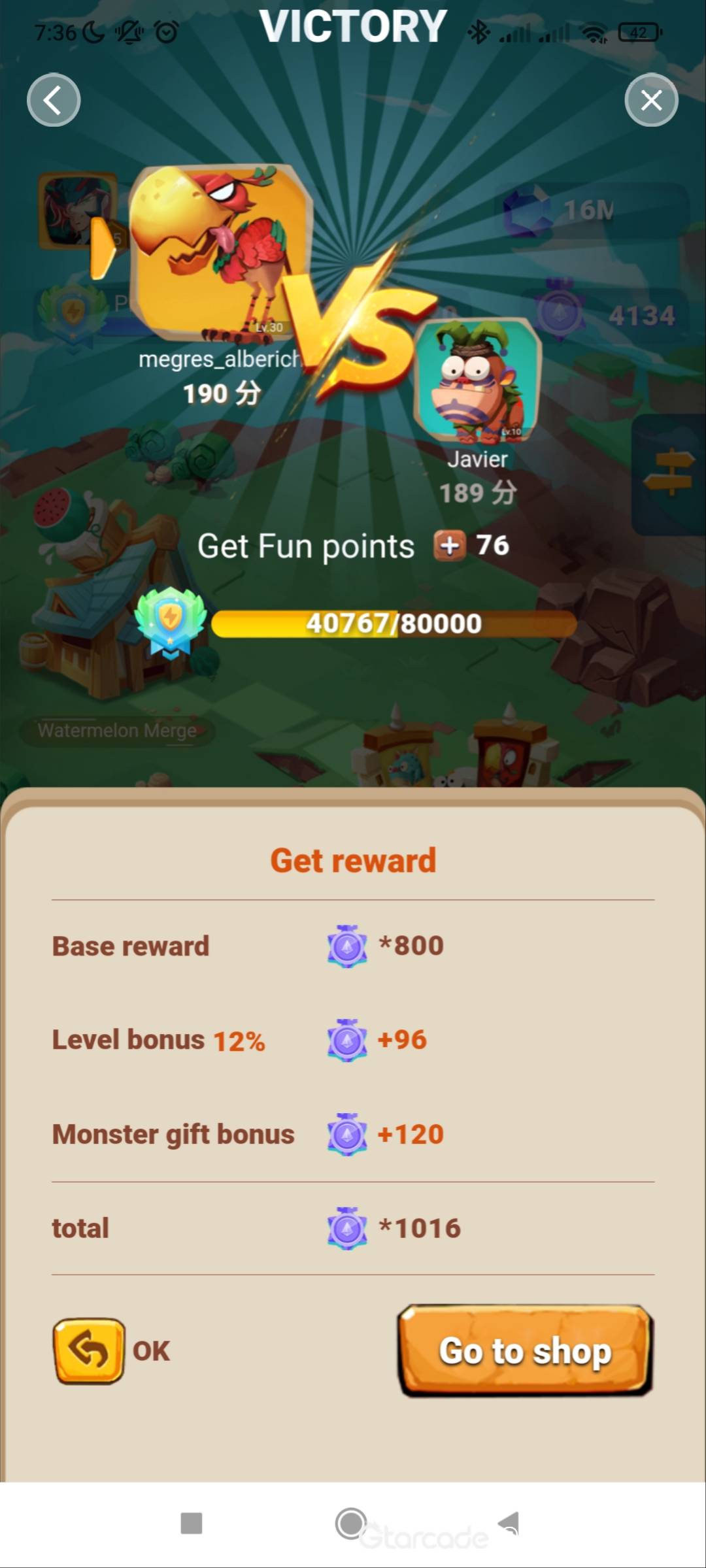706x1568 pixels.
Task: Open recent apps from navigation bar
Action: 192,1523
